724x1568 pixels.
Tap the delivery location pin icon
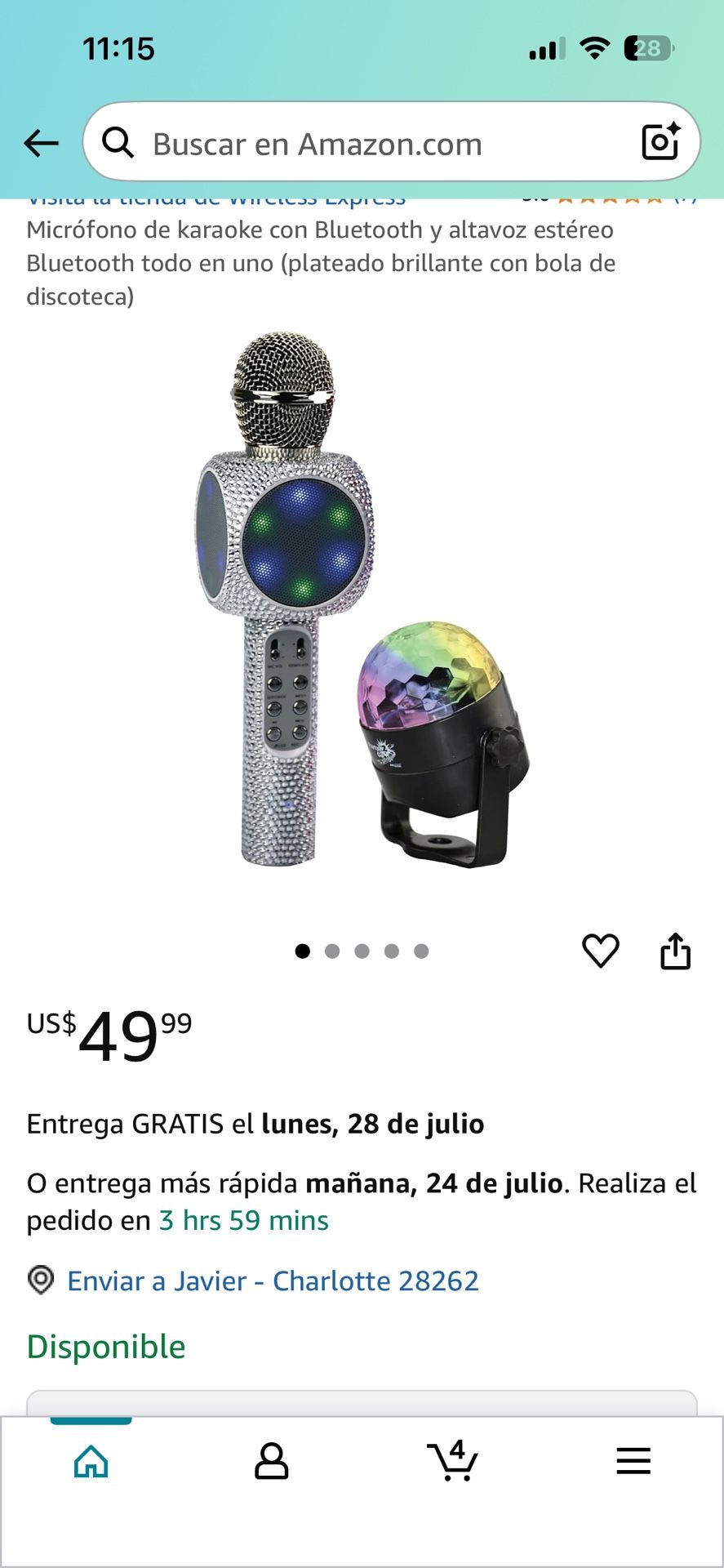40,1281
